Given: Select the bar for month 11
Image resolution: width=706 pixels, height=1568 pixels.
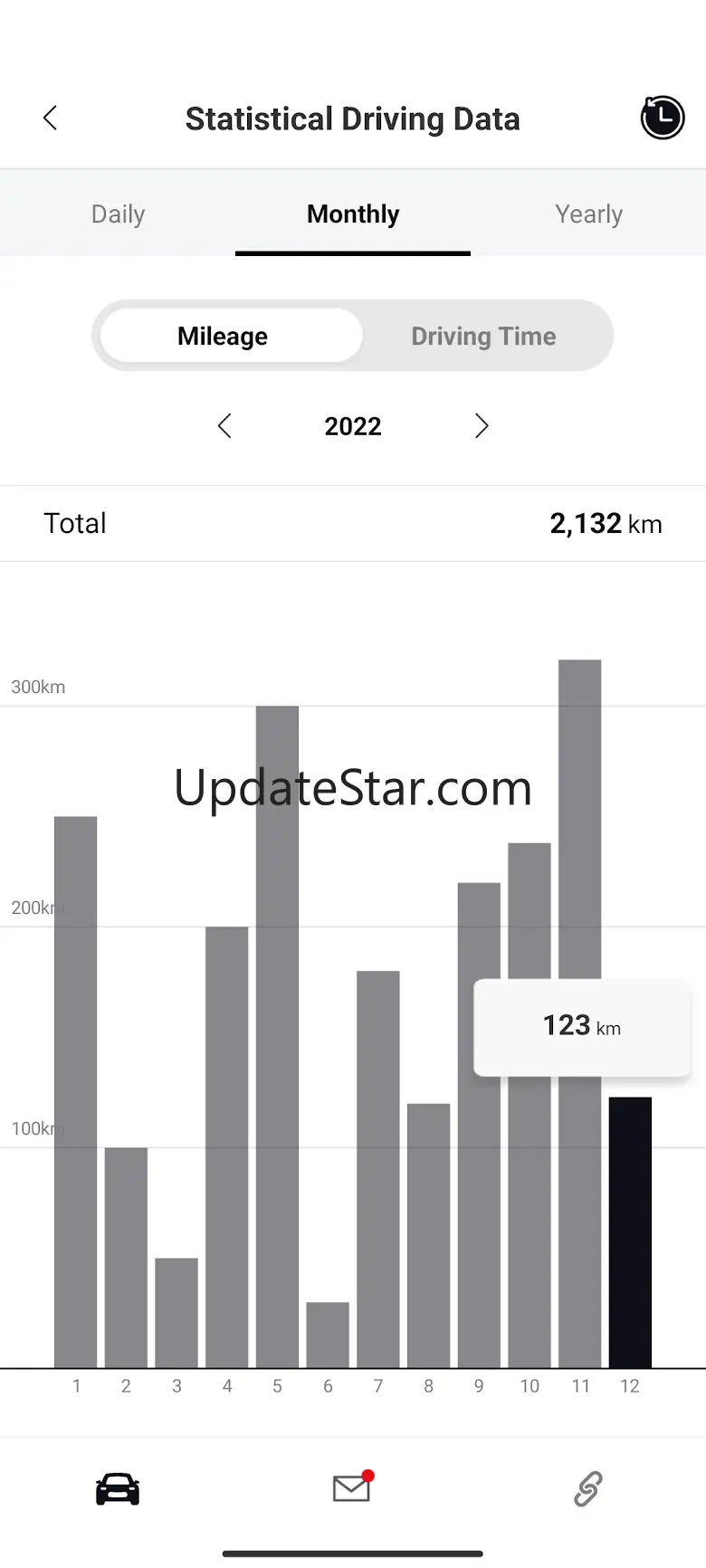Looking at the screenshot, I should pyautogui.click(x=579, y=814).
